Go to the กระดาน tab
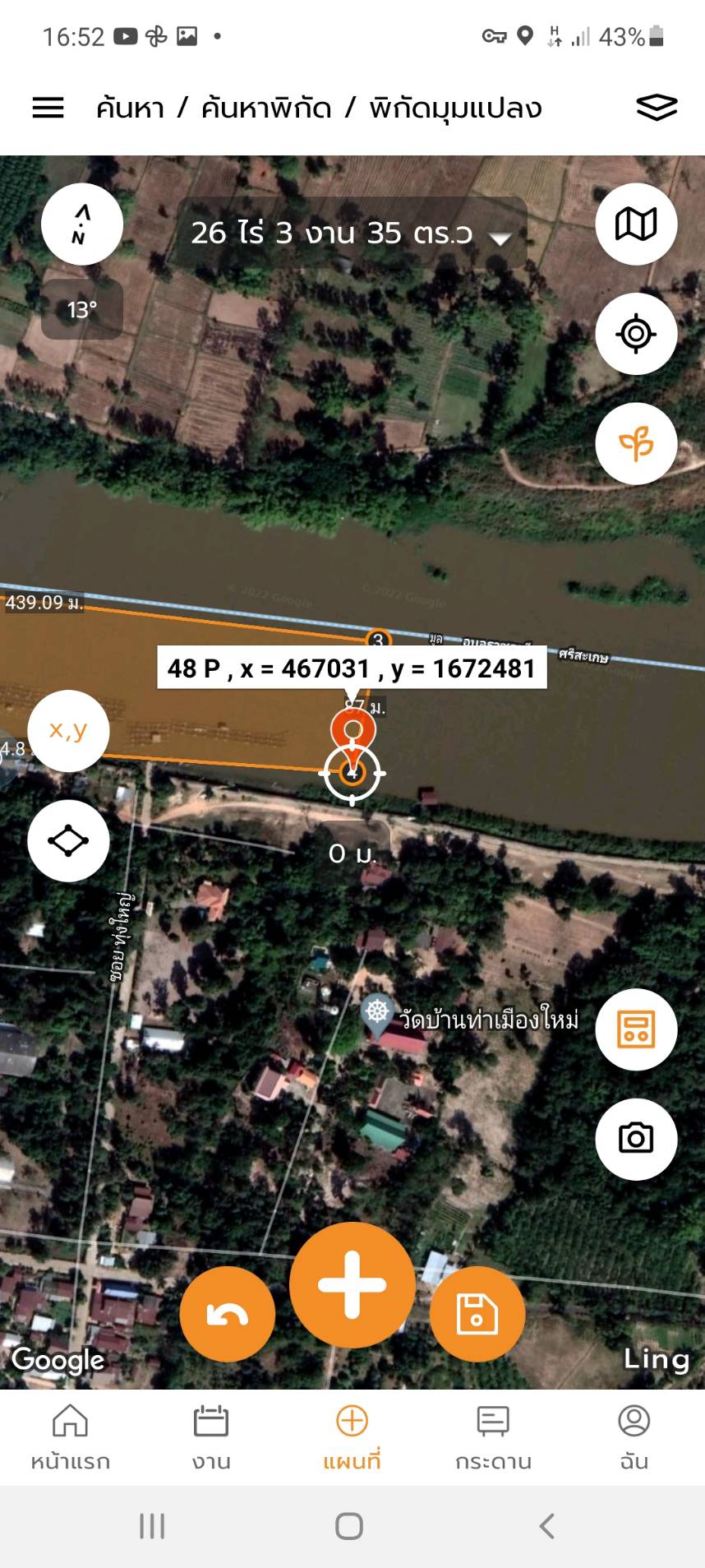 coord(493,1436)
